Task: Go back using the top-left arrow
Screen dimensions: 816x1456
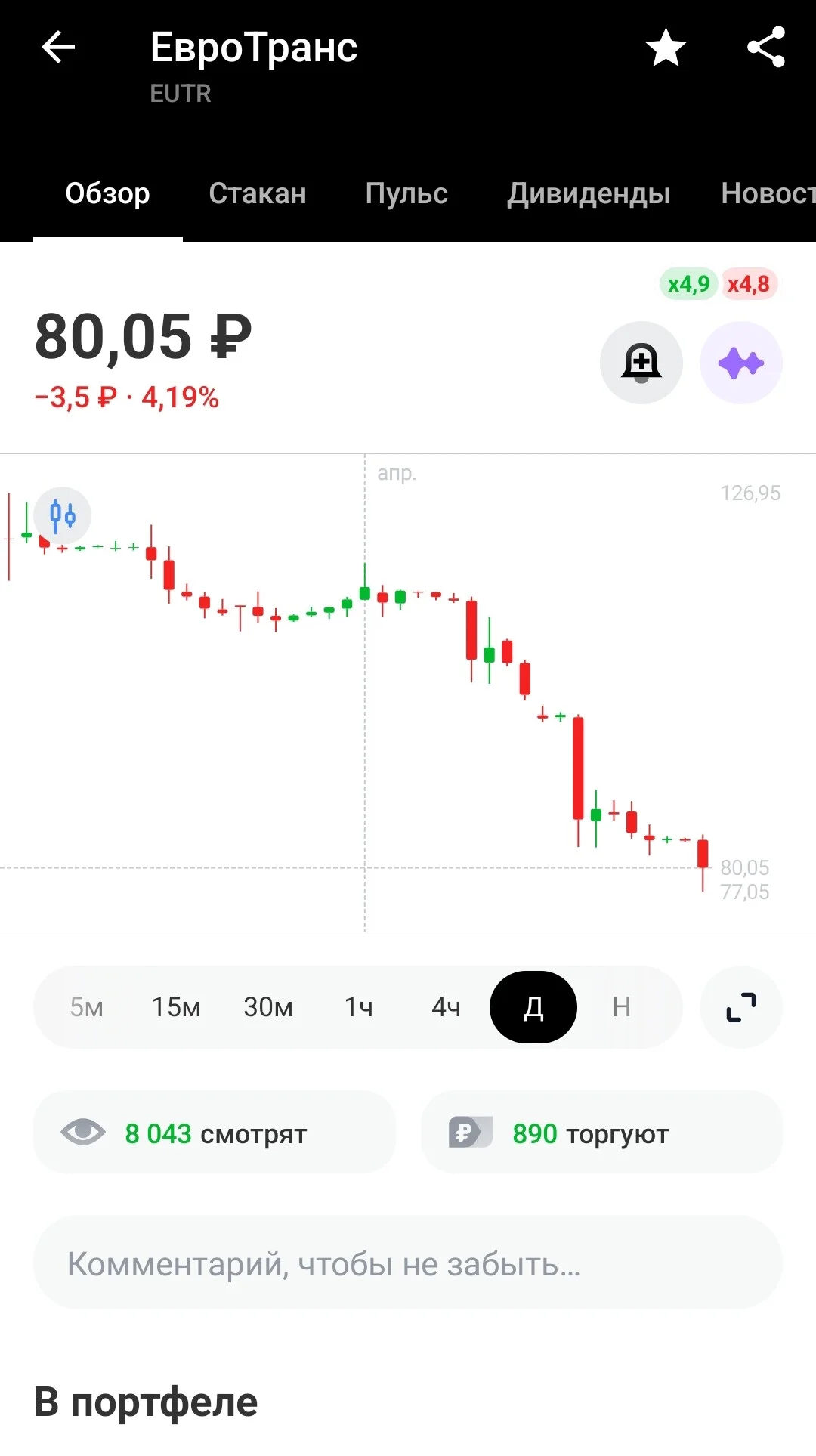Action: click(58, 48)
